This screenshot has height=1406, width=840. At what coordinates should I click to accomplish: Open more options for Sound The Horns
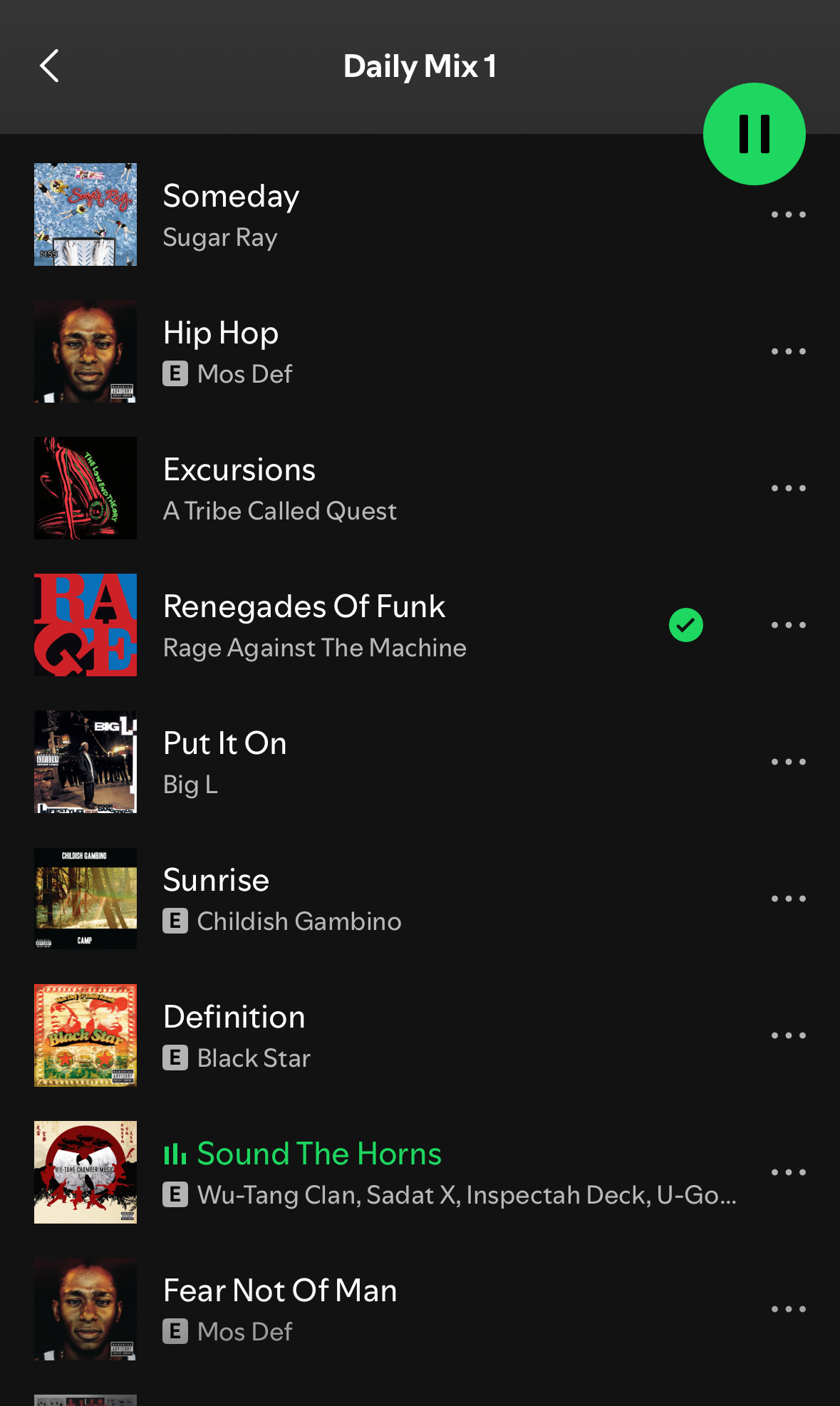point(788,1172)
